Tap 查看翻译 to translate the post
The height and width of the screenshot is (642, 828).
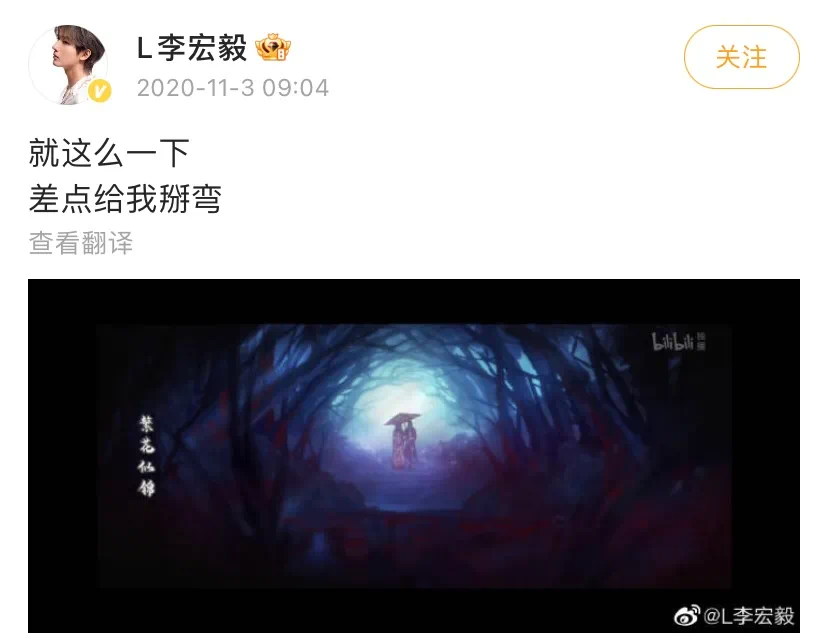(x=81, y=243)
